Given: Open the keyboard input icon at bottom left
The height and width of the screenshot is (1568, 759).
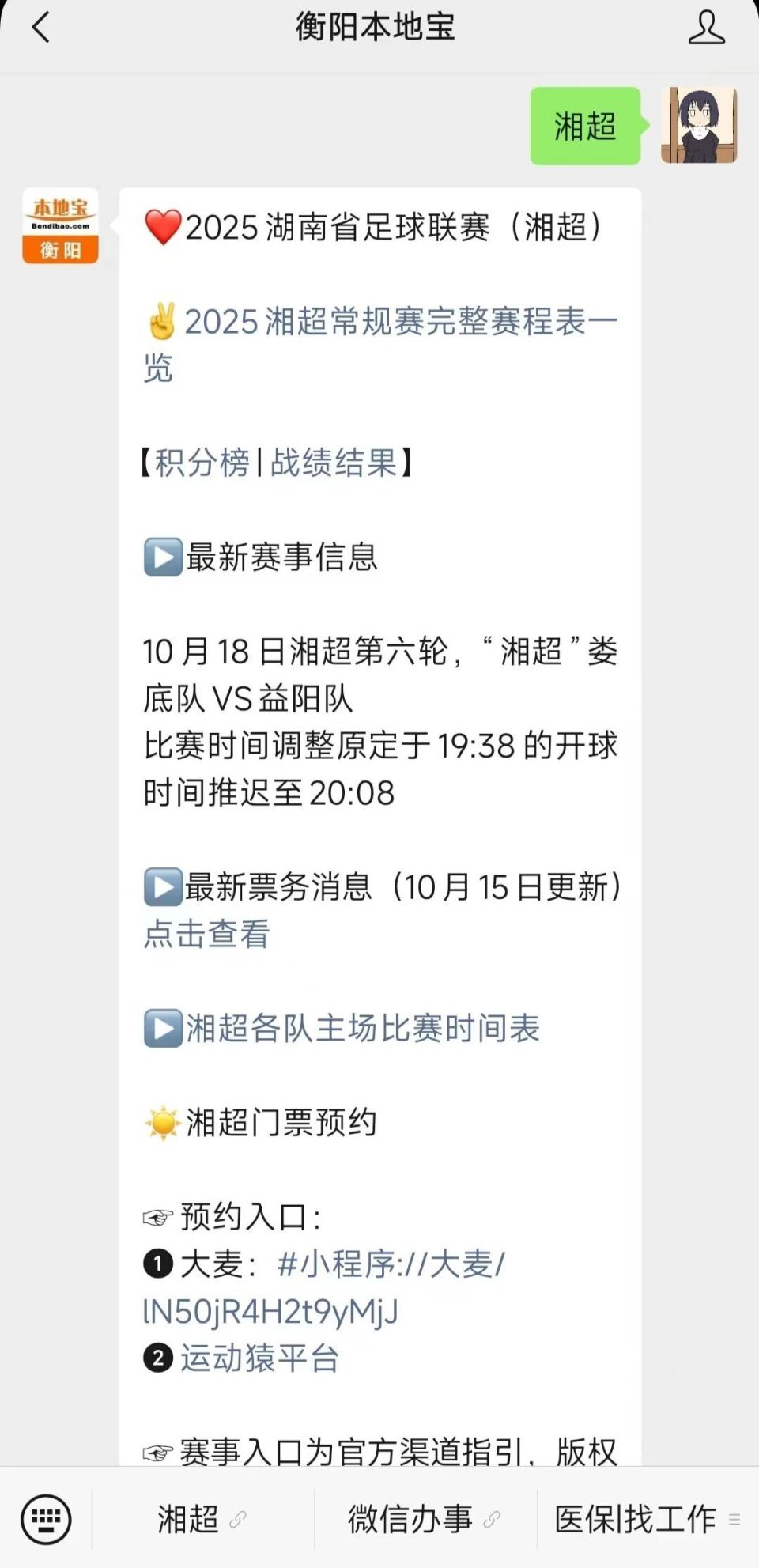Looking at the screenshot, I should pyautogui.click(x=47, y=1519).
